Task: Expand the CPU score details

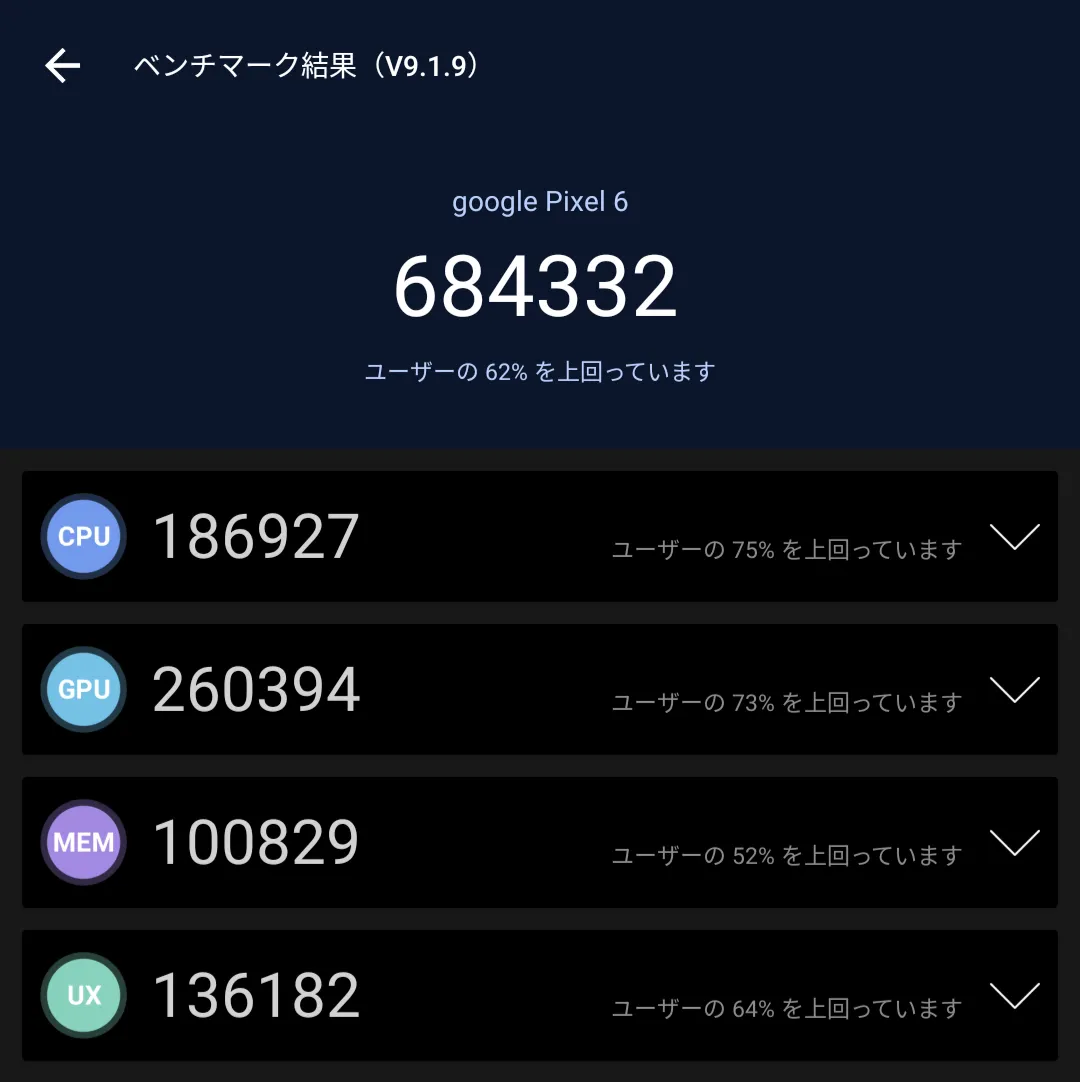Action: click(1014, 537)
